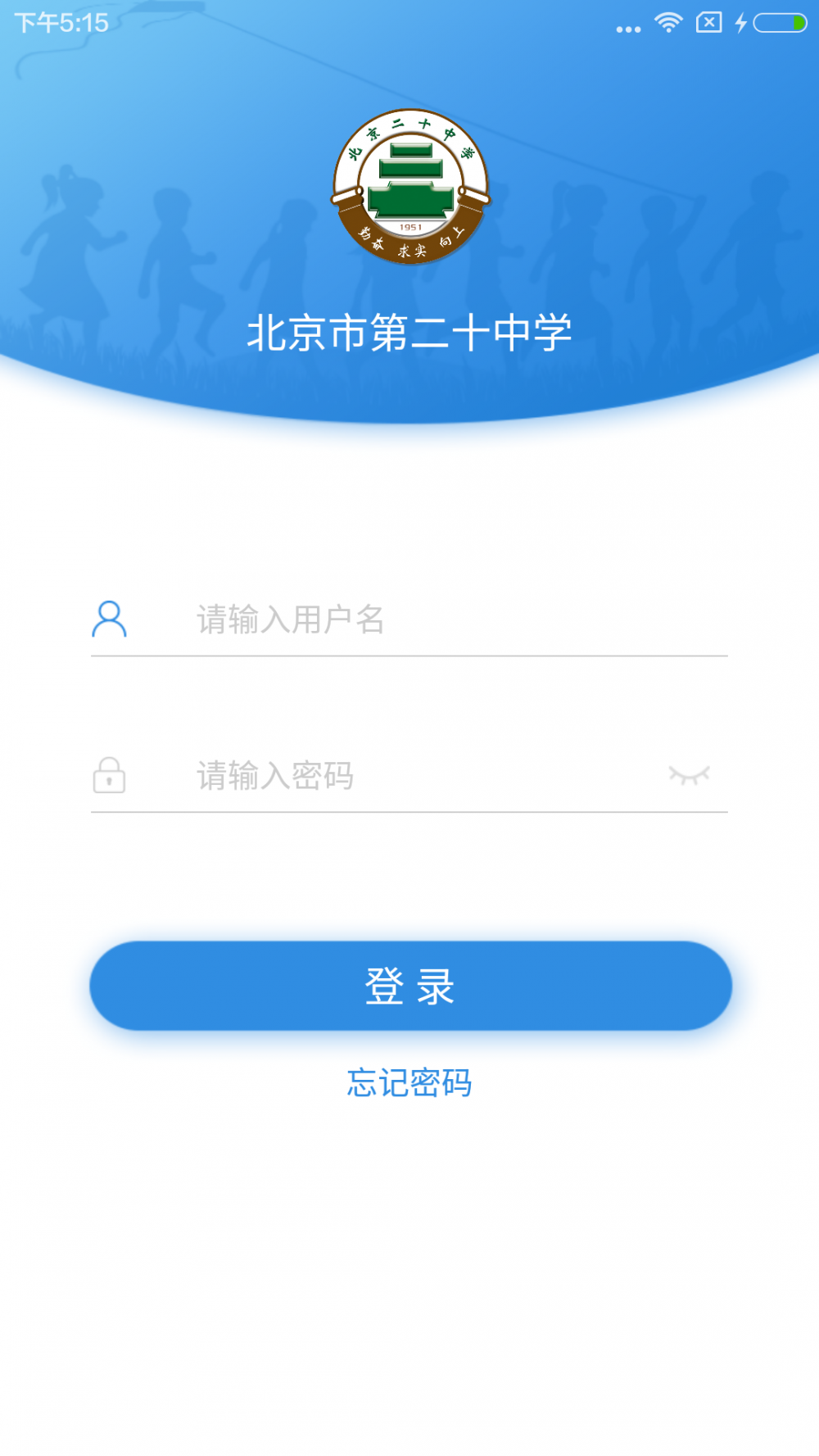Toggle password visibility eye icon
The height and width of the screenshot is (1456, 819).
(x=689, y=775)
